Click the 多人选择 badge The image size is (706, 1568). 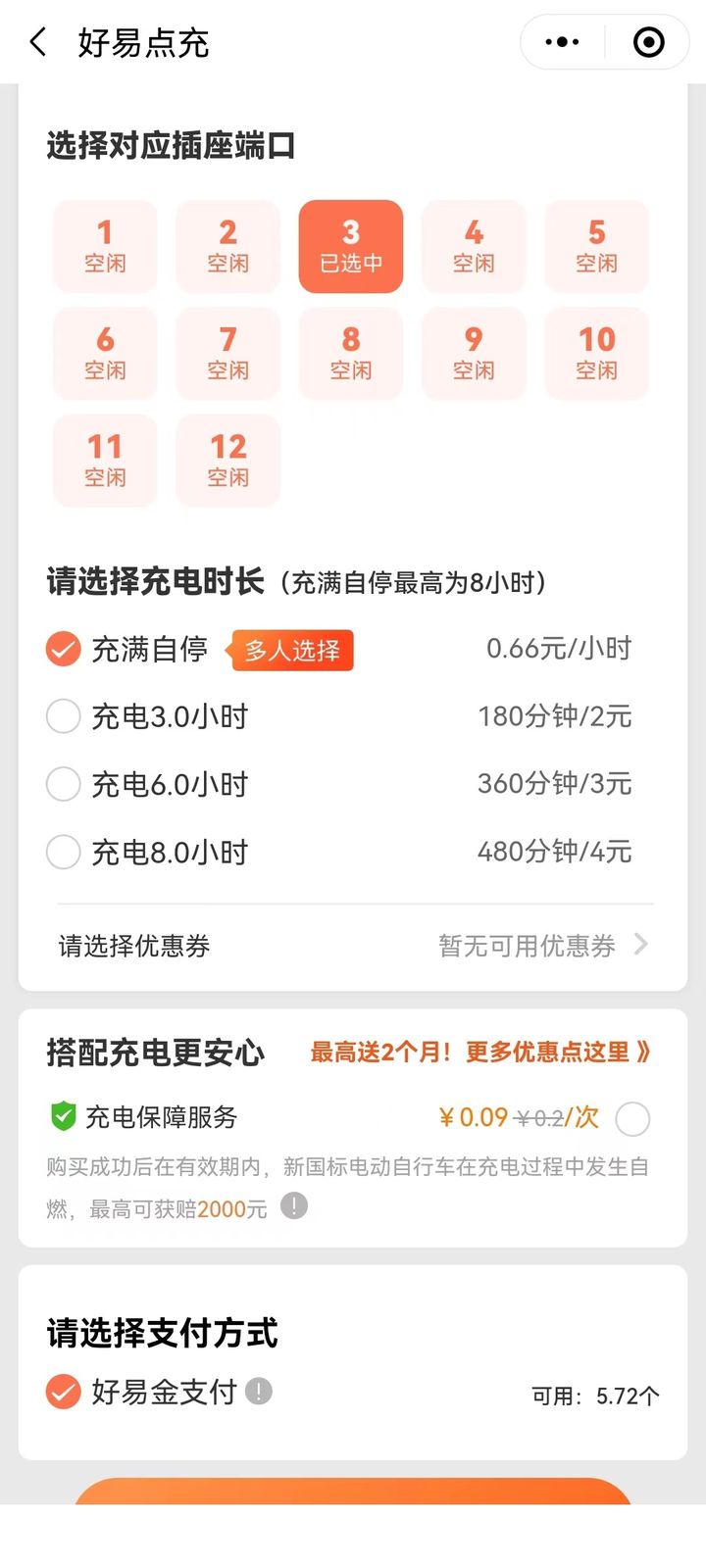pos(290,650)
